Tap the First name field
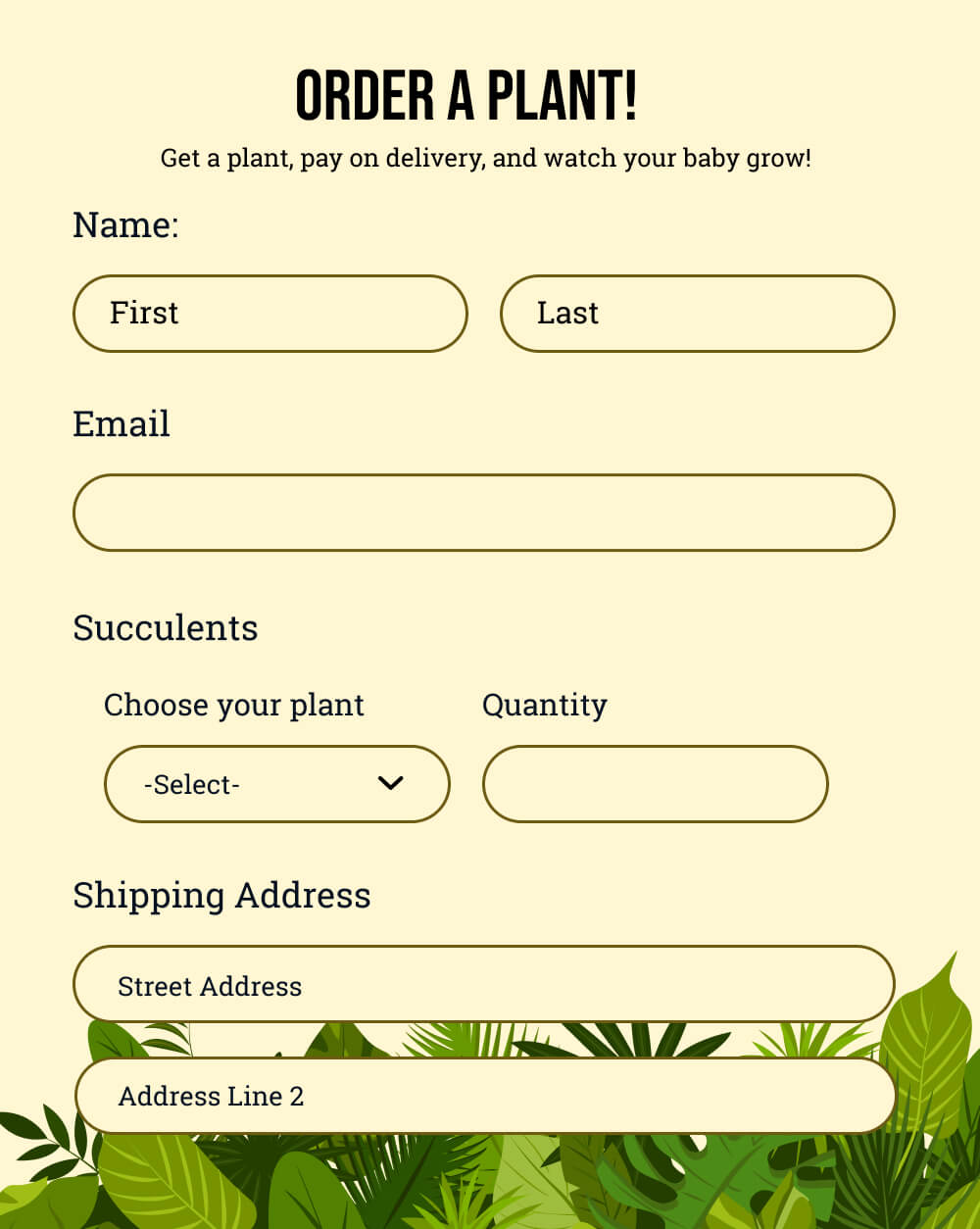This screenshot has height=1229, width=980. click(x=269, y=314)
